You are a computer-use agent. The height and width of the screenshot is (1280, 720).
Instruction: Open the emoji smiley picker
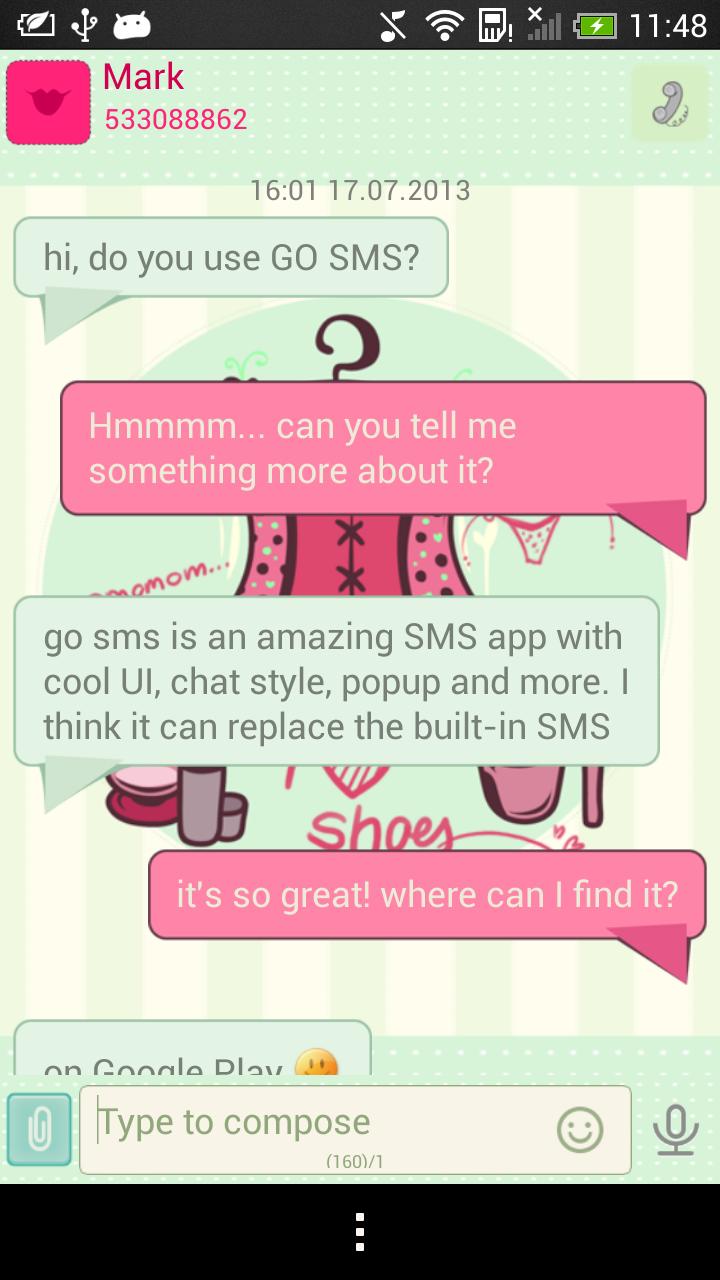click(x=580, y=1130)
